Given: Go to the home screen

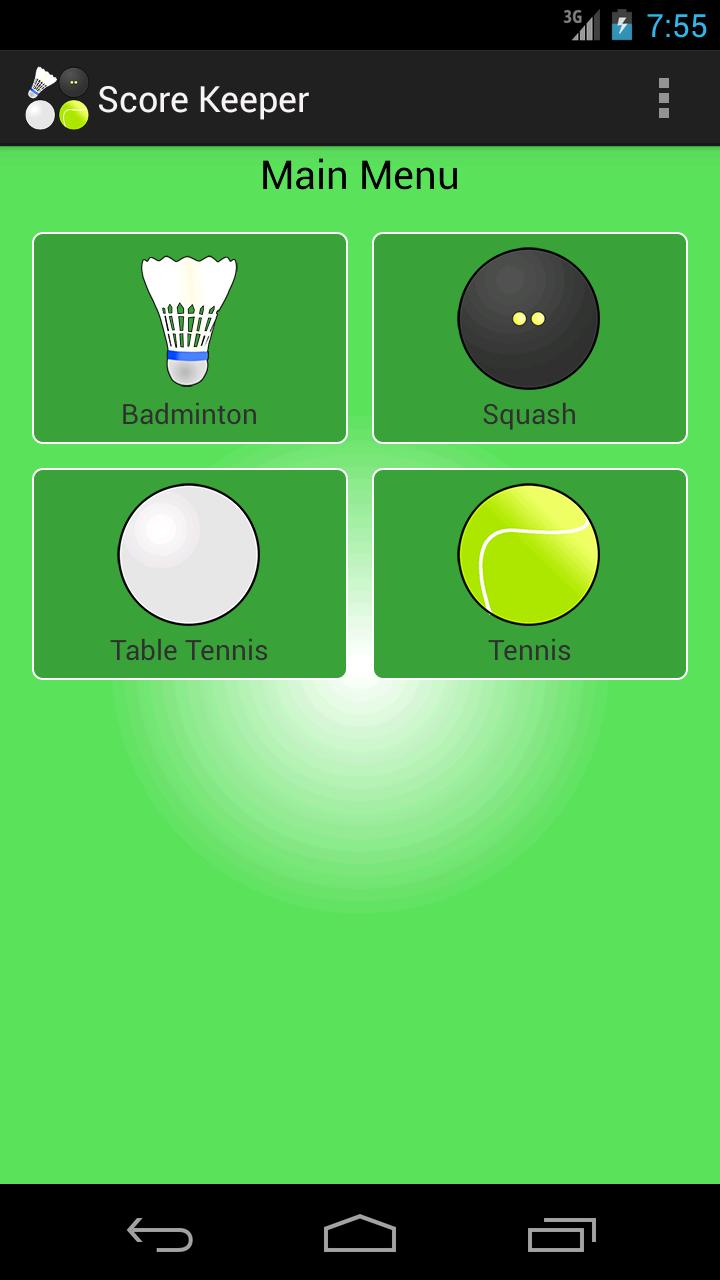Looking at the screenshot, I should [360, 1234].
